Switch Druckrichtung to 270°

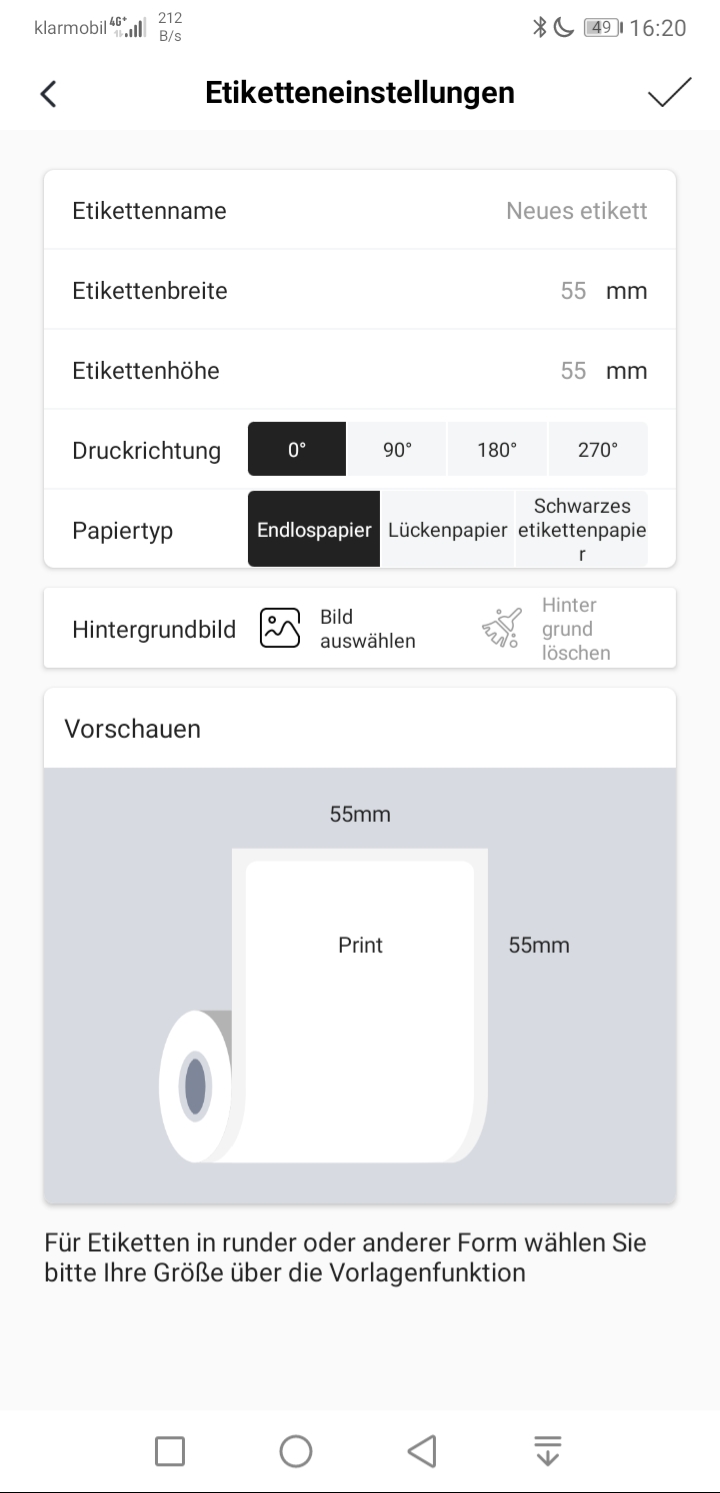pyautogui.click(x=598, y=450)
